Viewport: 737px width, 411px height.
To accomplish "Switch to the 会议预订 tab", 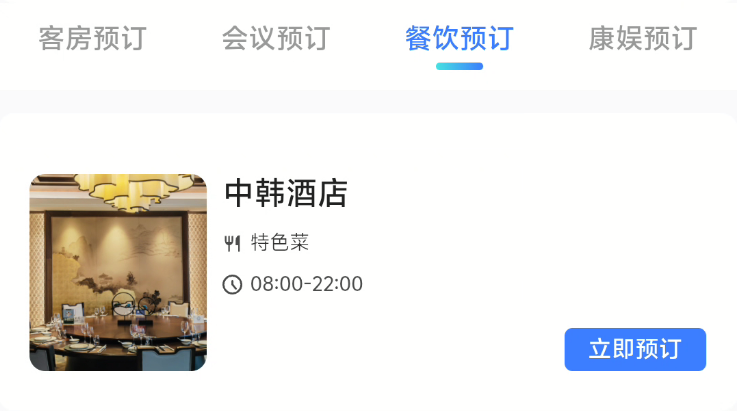I will coord(275,39).
